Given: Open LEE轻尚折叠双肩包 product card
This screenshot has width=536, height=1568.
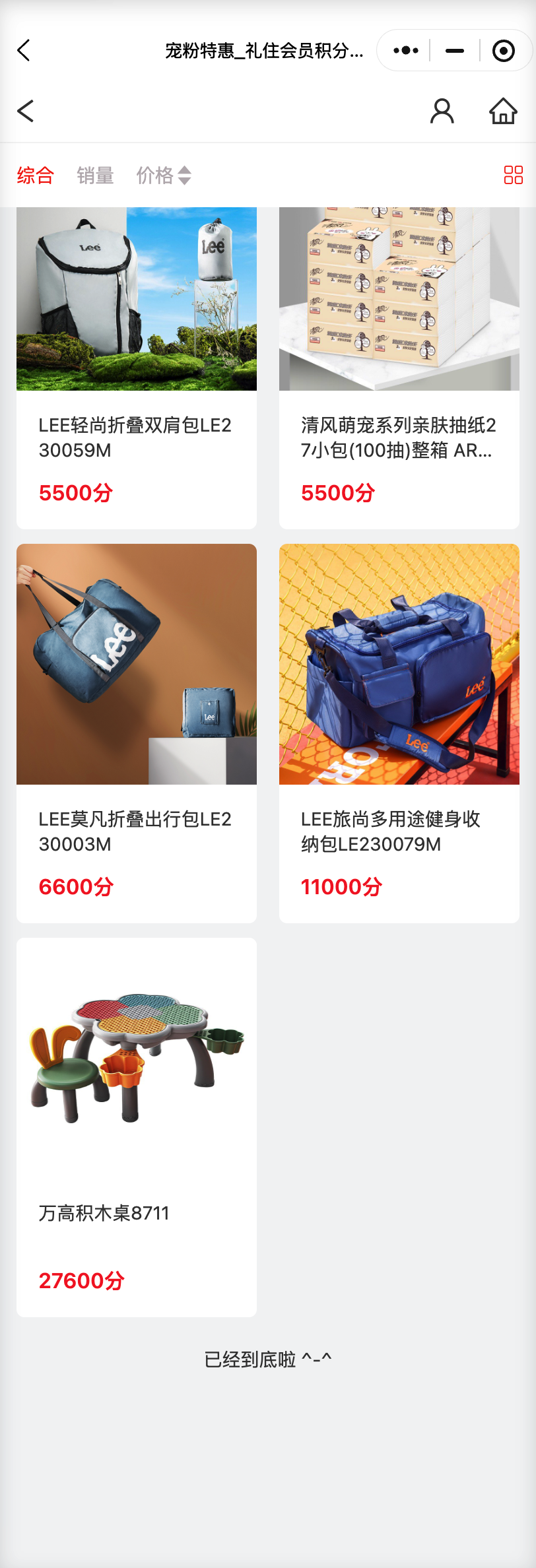Looking at the screenshot, I should pos(137,366).
